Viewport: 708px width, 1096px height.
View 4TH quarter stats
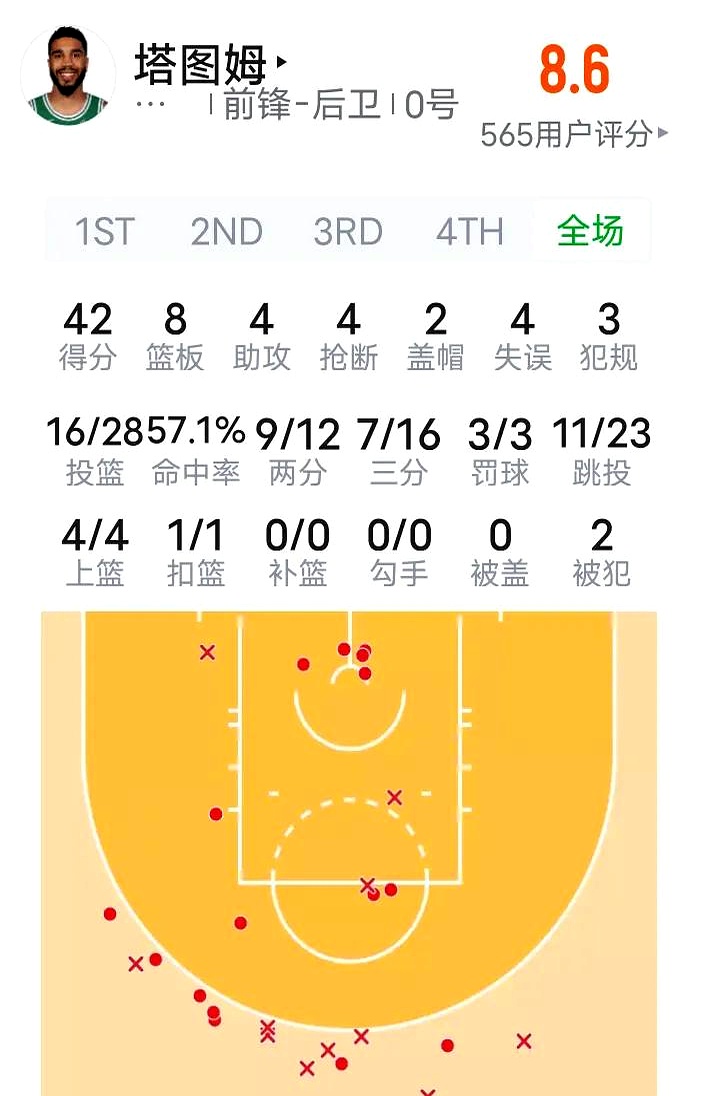pyautogui.click(x=469, y=232)
